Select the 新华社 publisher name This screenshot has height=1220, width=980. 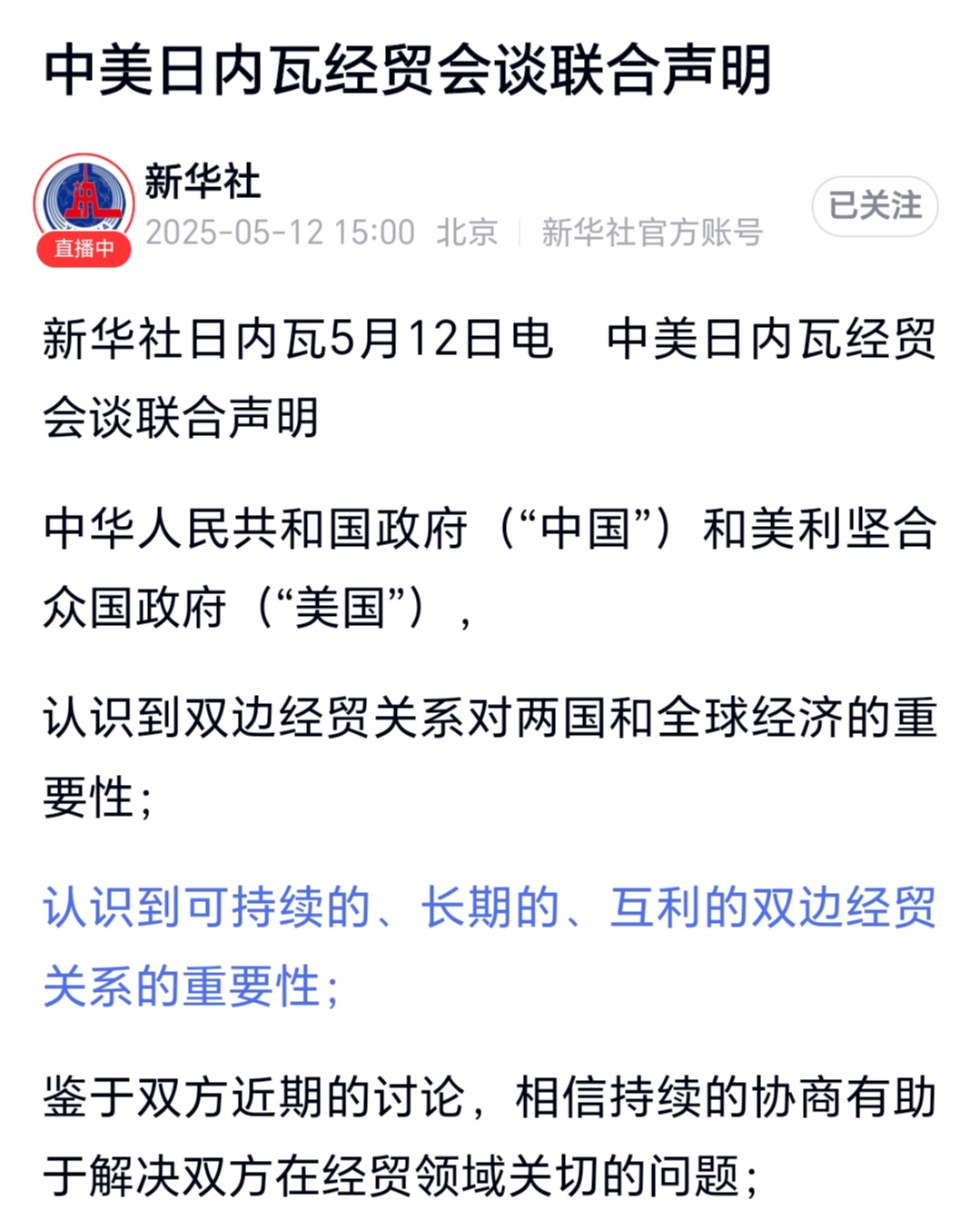click(x=200, y=182)
